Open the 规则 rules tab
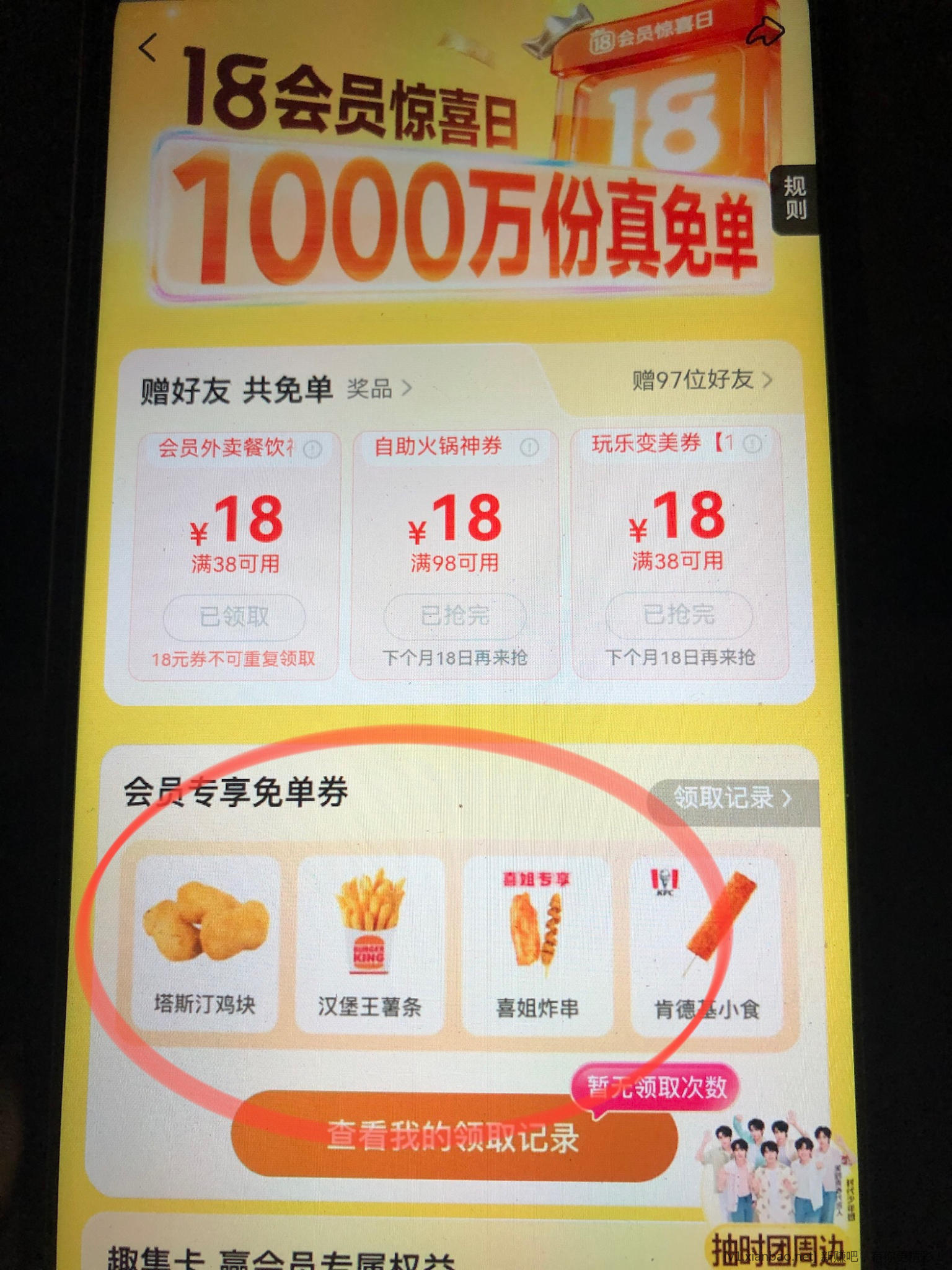The image size is (952, 1270). click(794, 198)
